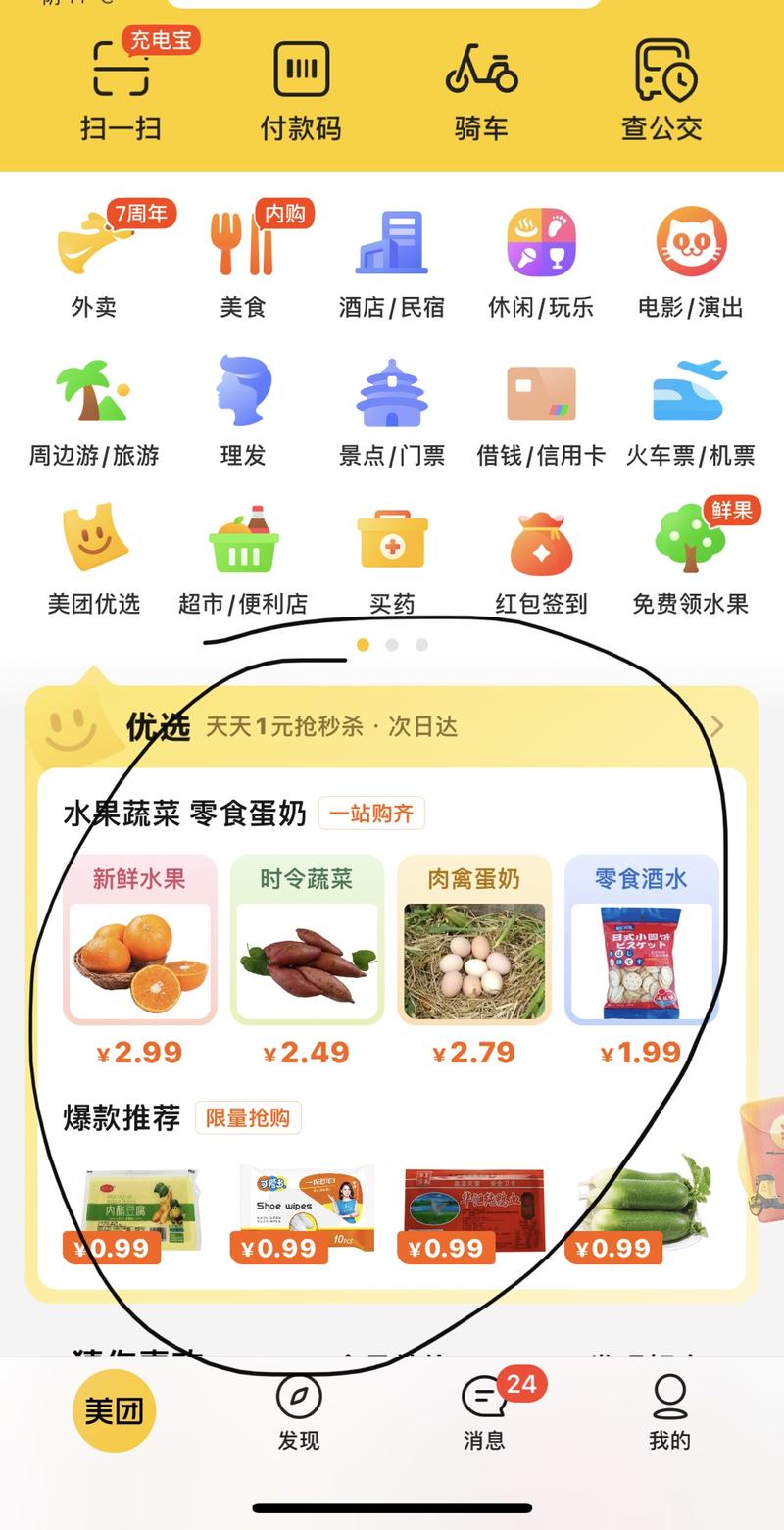
Task: Switch to the 发现 discovery tab
Action: point(300,1412)
